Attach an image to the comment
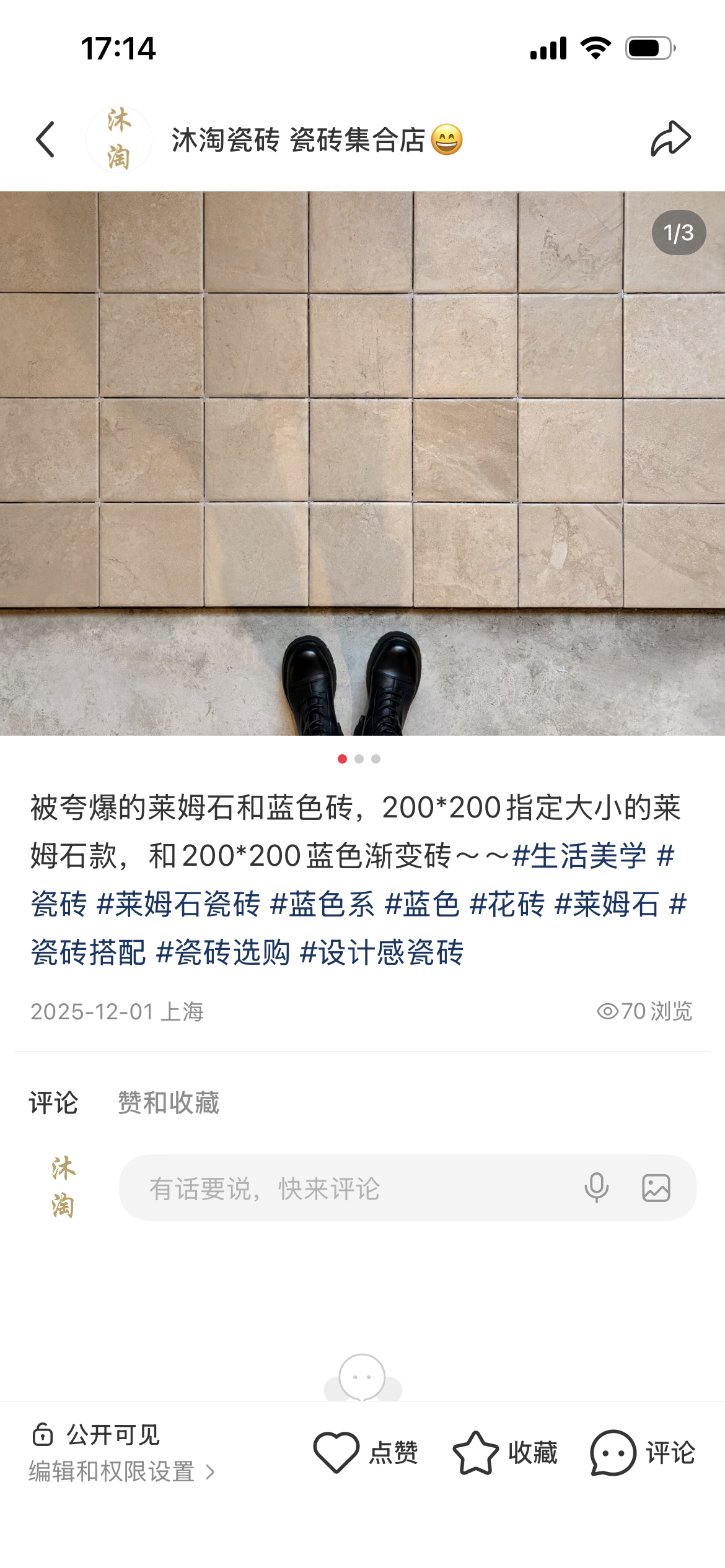The image size is (725, 1568). pyautogui.click(x=656, y=1188)
